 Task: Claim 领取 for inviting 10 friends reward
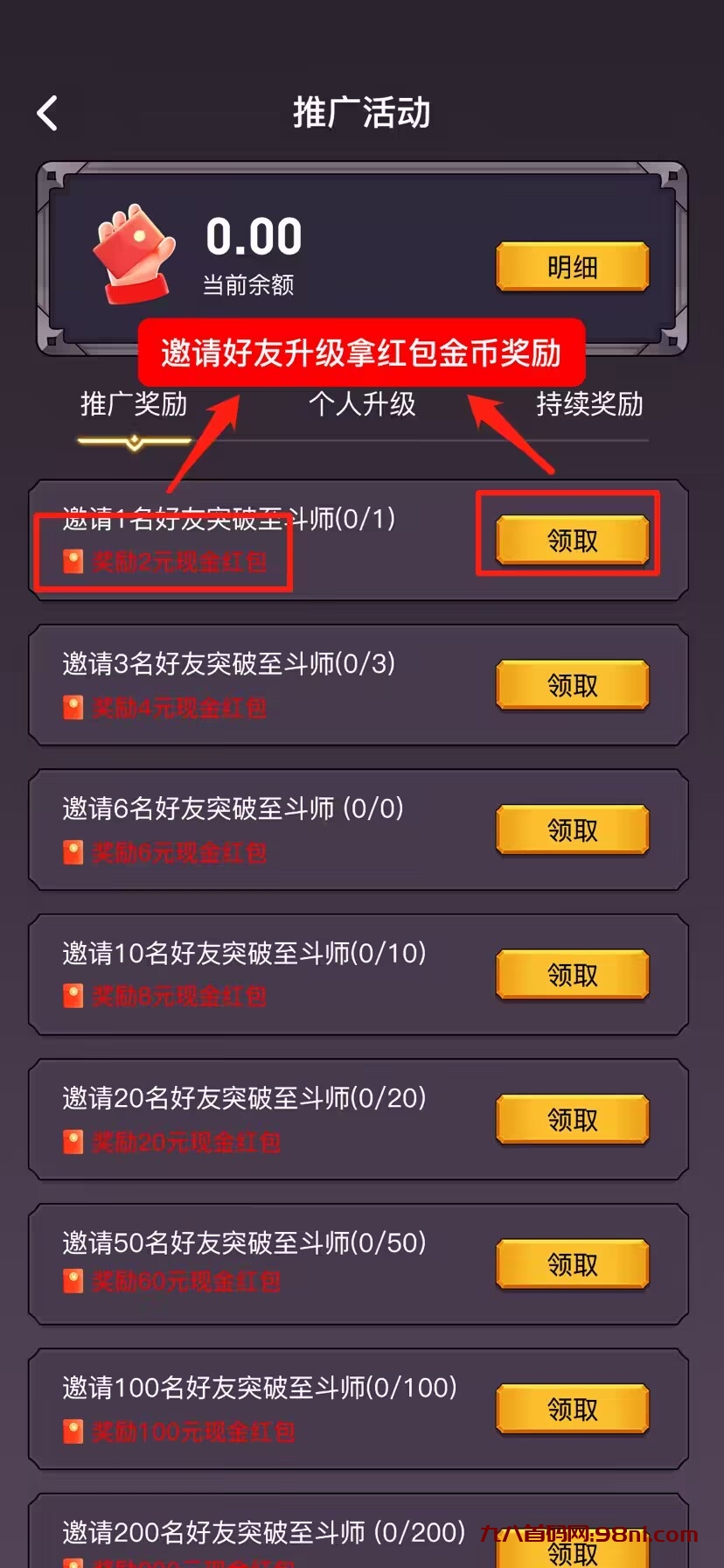(x=572, y=975)
